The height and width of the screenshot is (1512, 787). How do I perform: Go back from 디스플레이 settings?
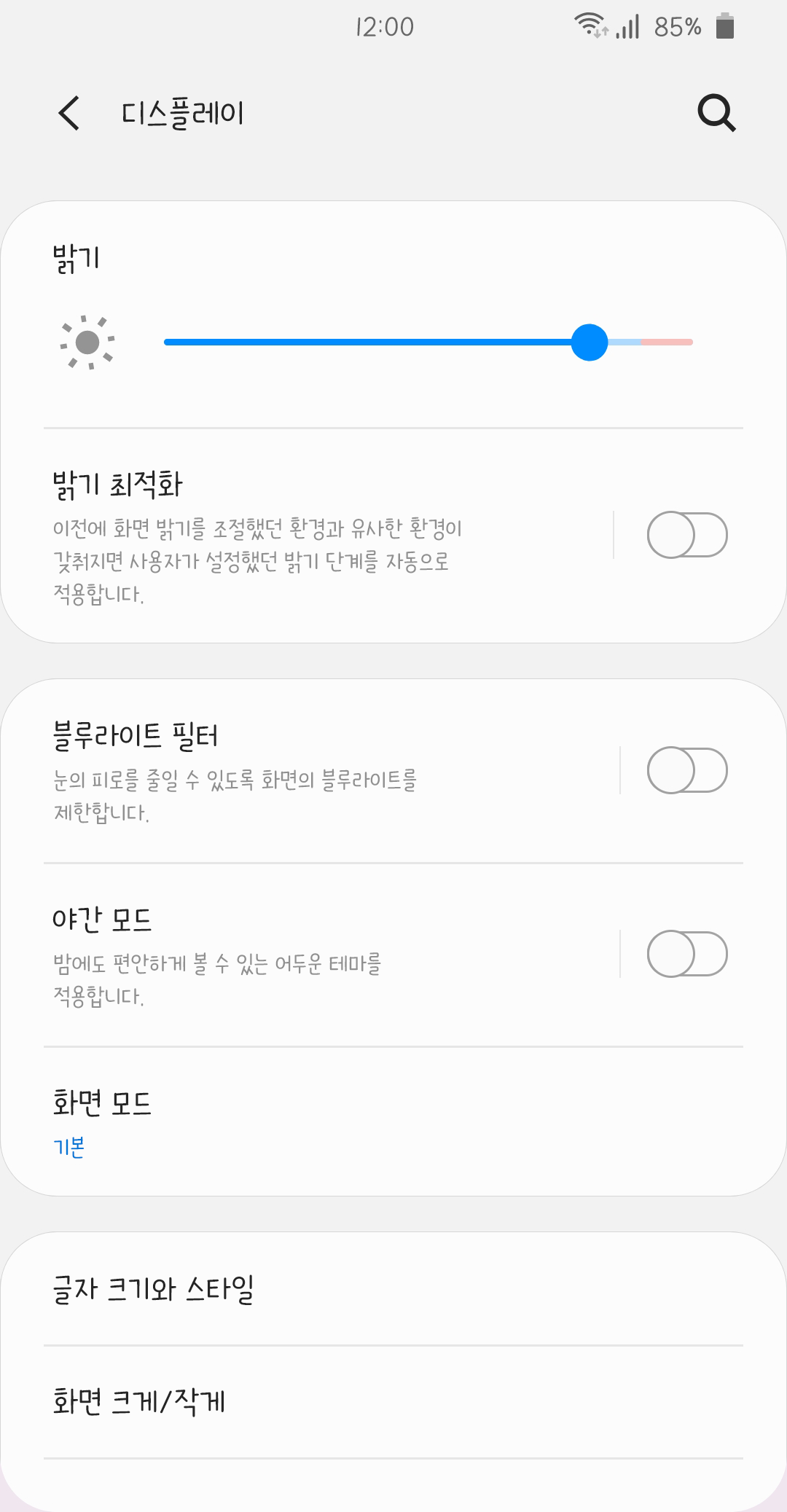(x=69, y=114)
